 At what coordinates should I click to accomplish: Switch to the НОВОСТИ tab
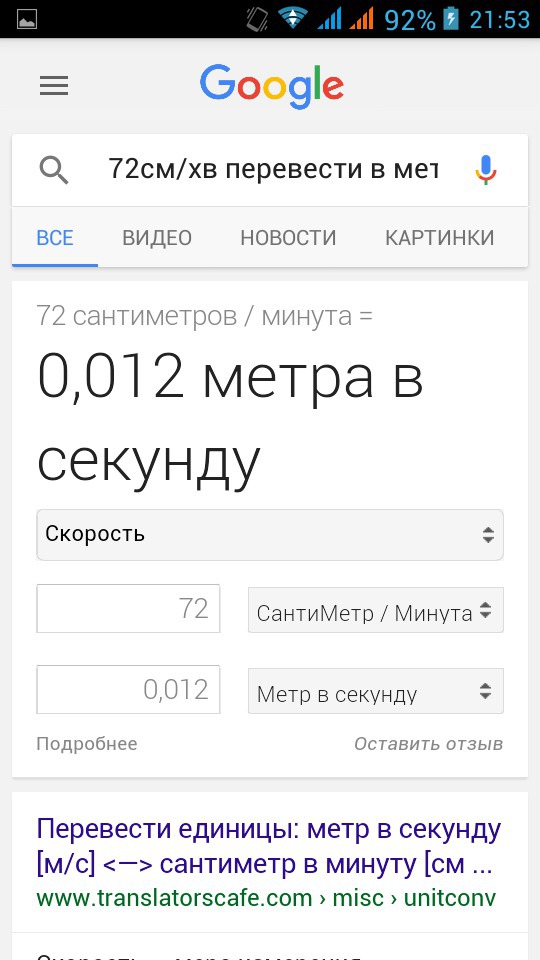(x=288, y=238)
